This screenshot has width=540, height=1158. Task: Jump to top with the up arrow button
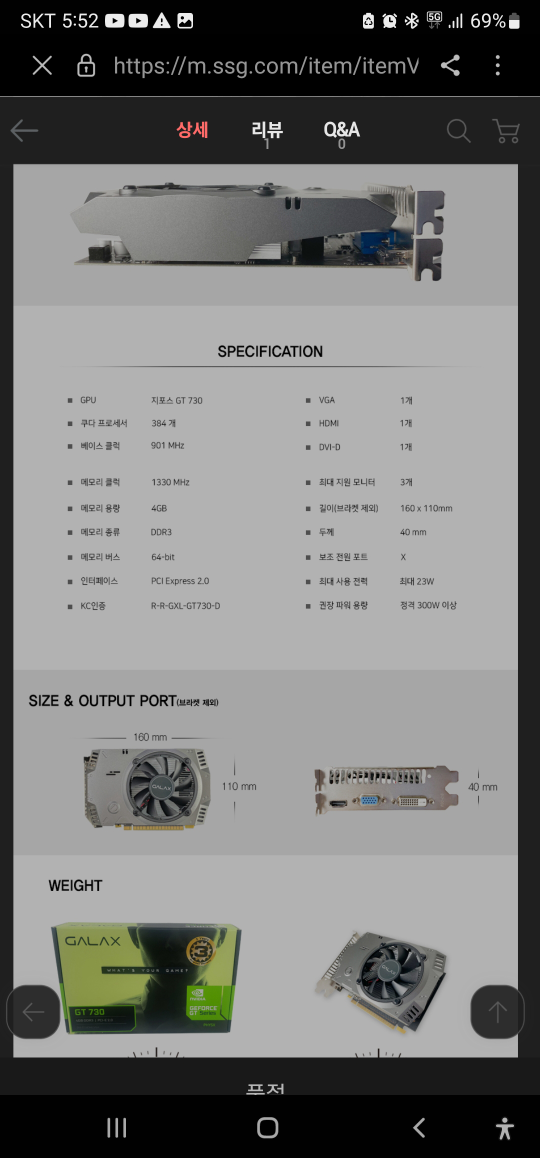tap(497, 1012)
